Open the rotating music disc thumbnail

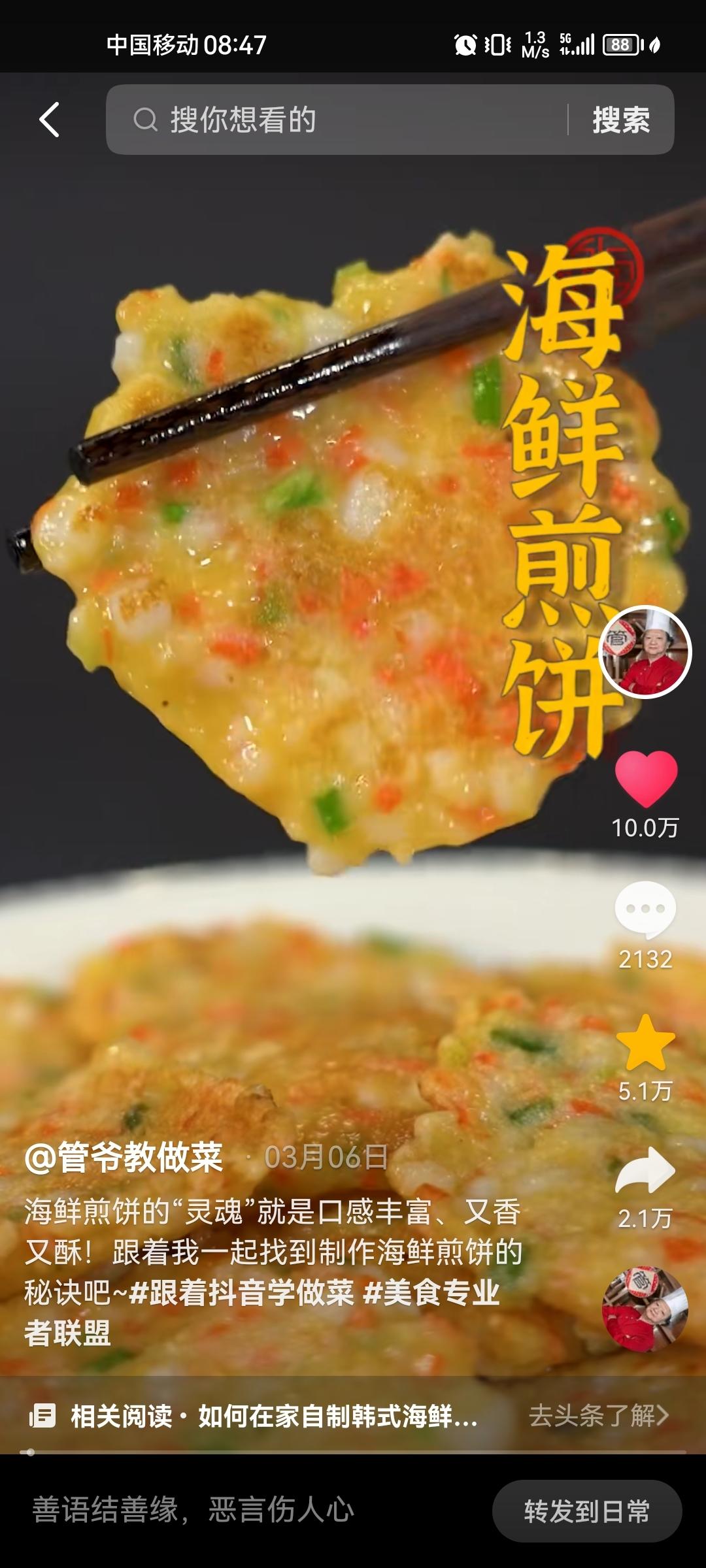645,1308
